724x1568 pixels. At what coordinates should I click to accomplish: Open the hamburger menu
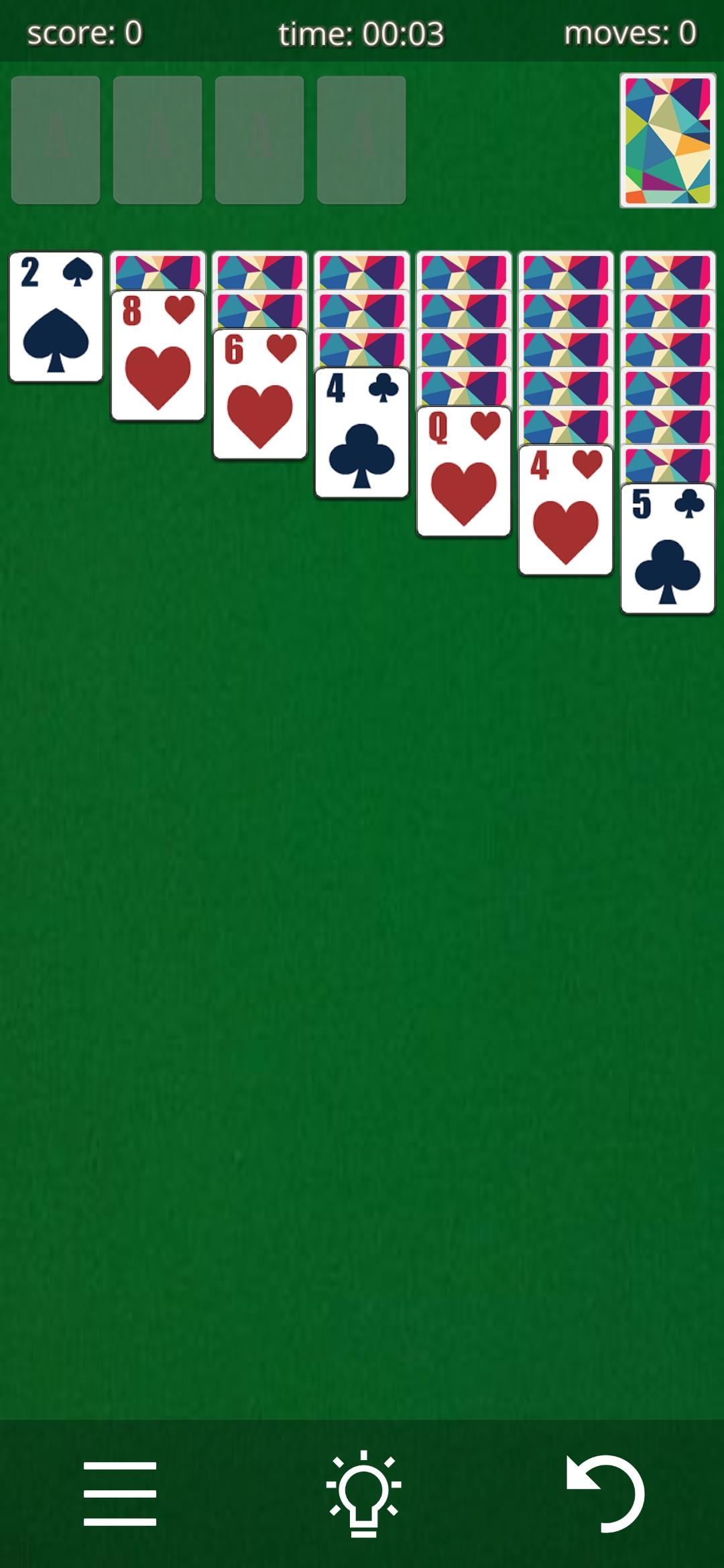pyautogui.click(x=120, y=1493)
